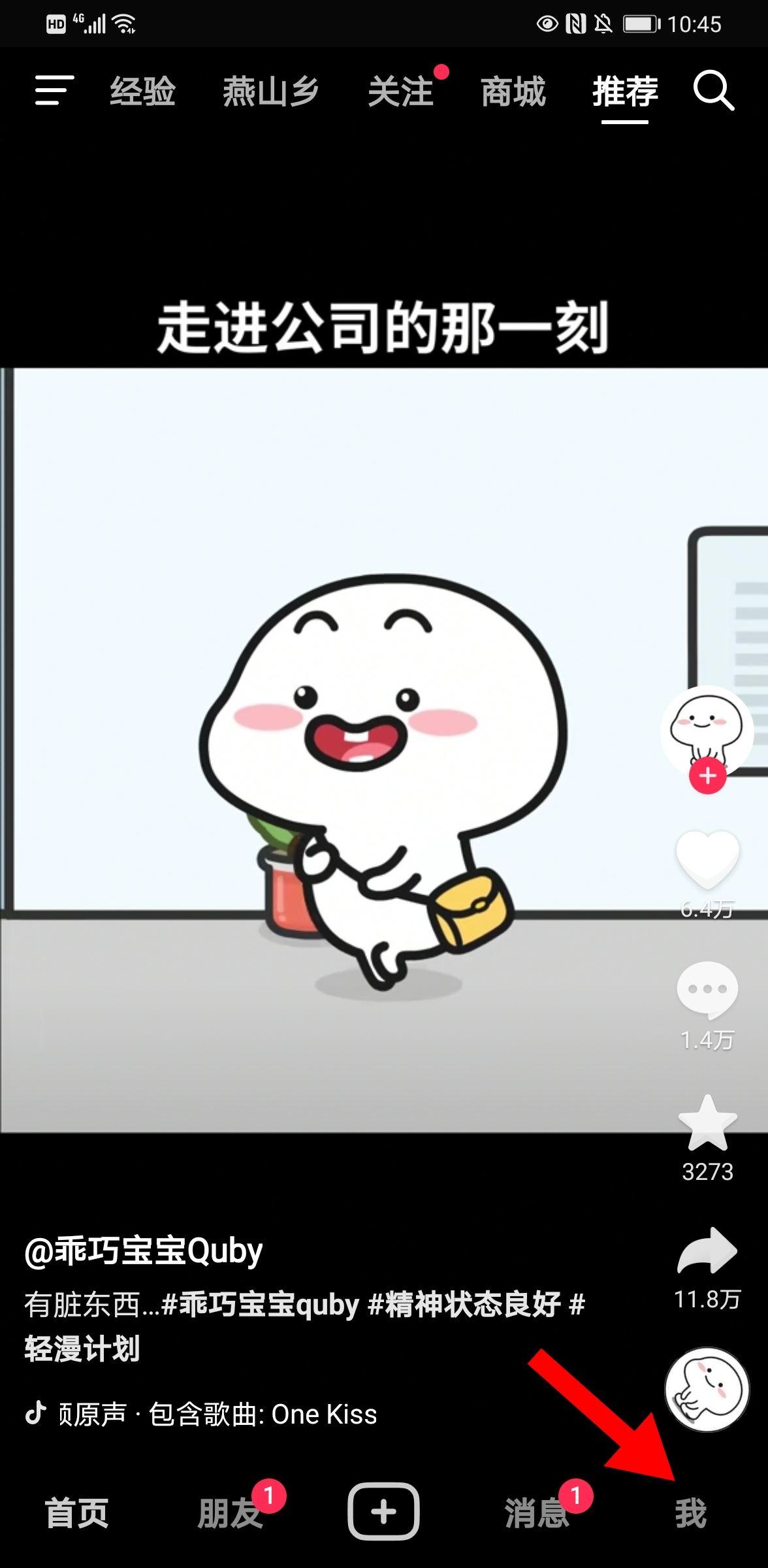
Task: Follow 乖巧宝宝Quby with the plus button
Action: click(x=707, y=776)
